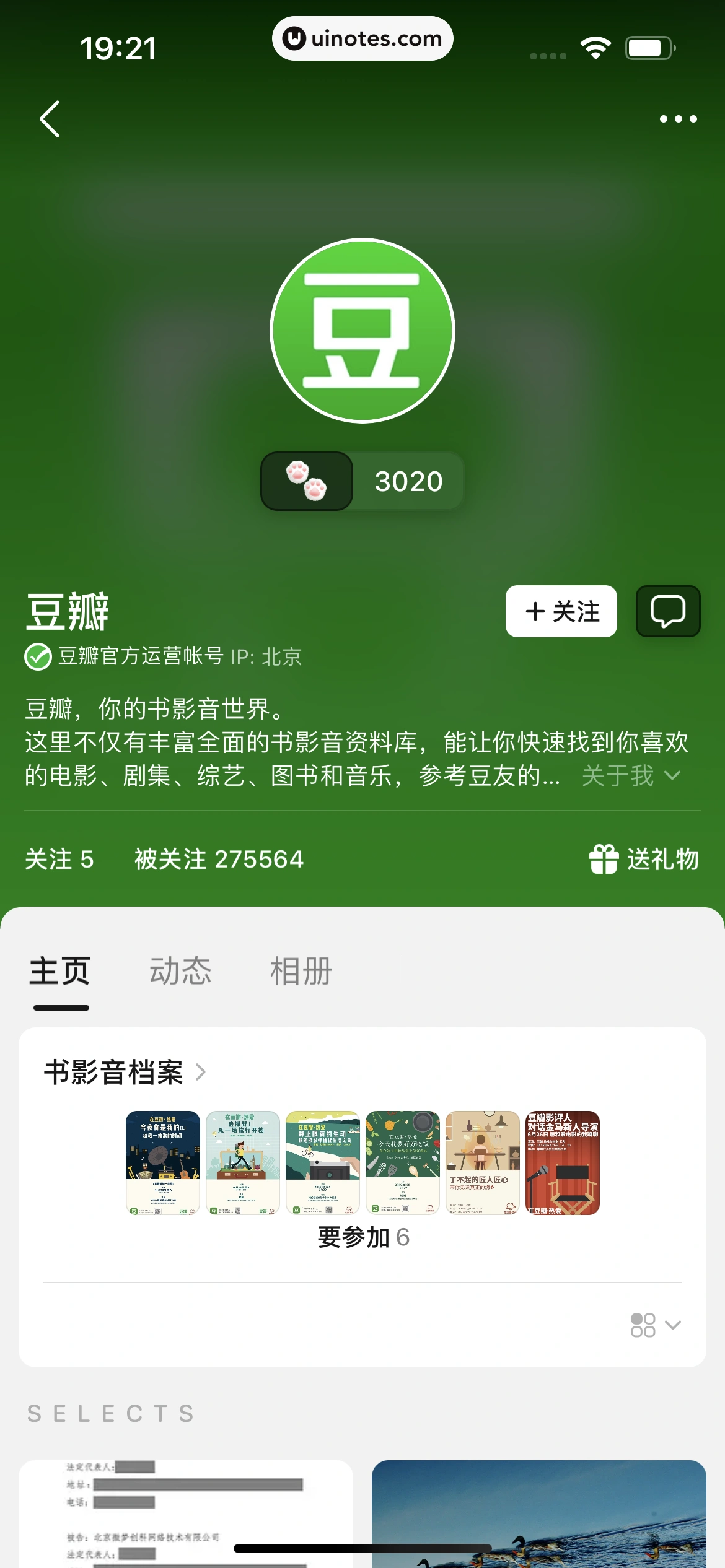725x1568 pixels.
Task: Expand the 关于我 description
Action: click(x=631, y=775)
